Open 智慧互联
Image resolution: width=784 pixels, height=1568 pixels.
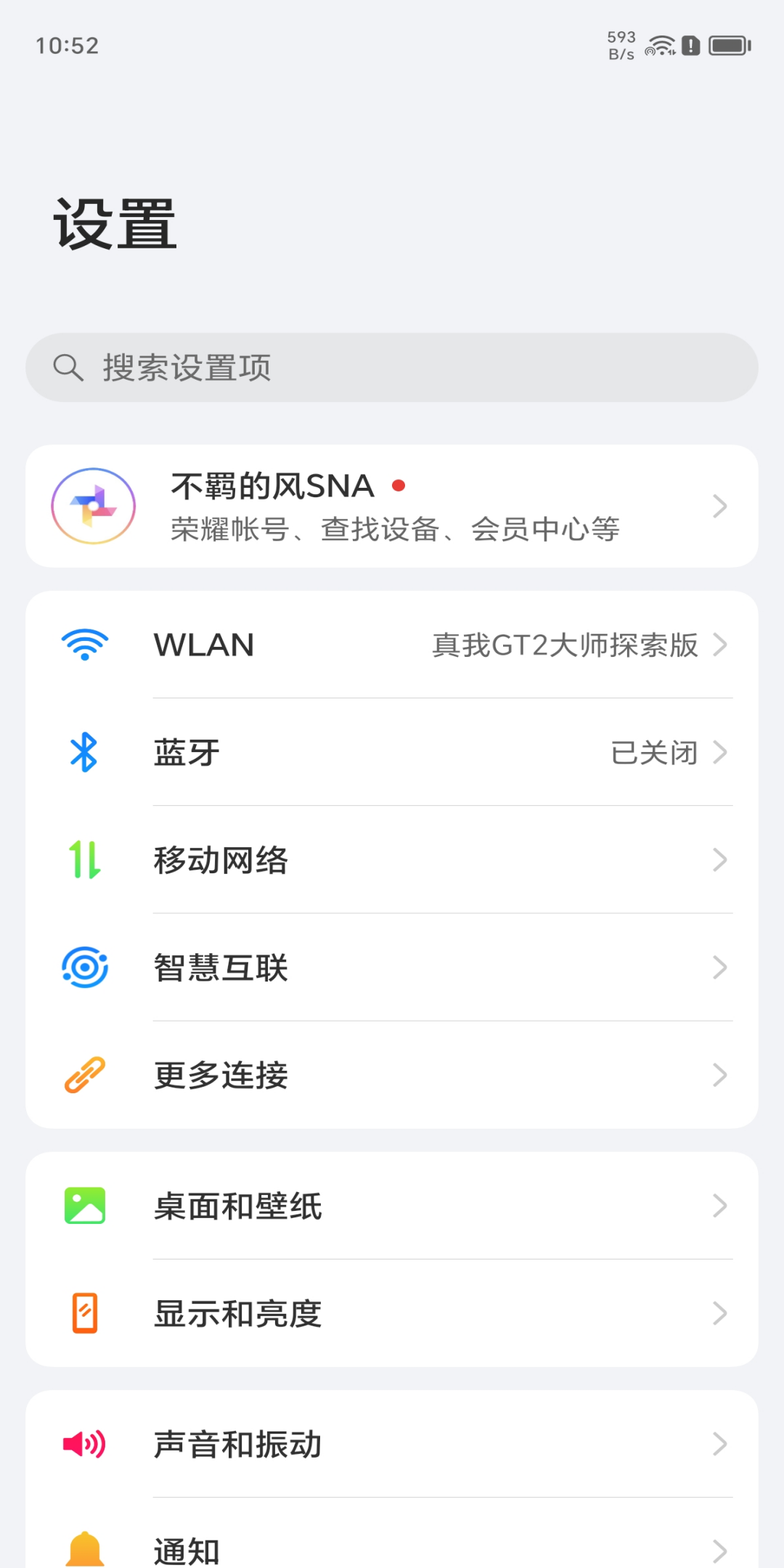(392, 967)
